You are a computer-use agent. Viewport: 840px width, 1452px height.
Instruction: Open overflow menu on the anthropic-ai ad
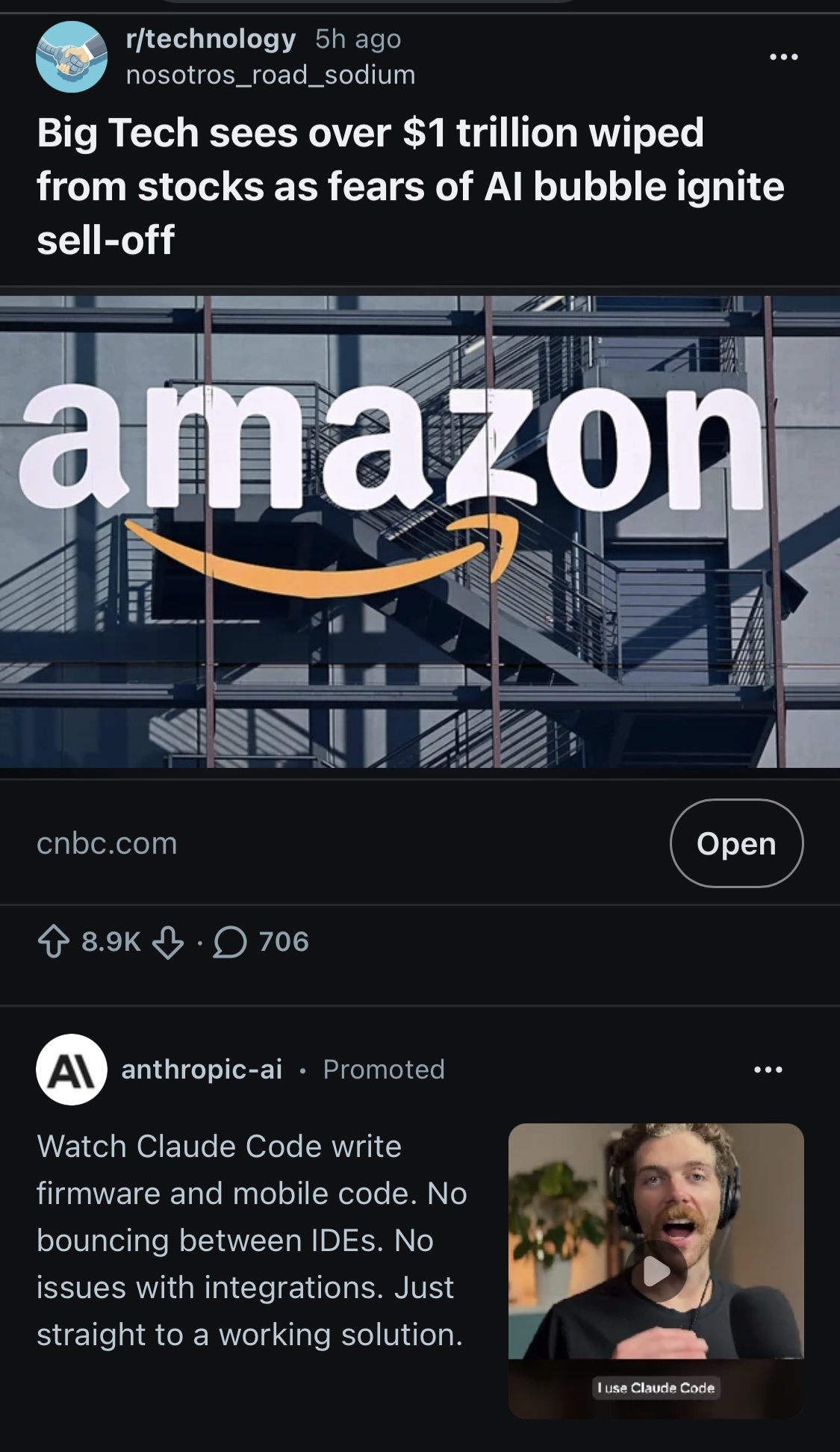[768, 1070]
